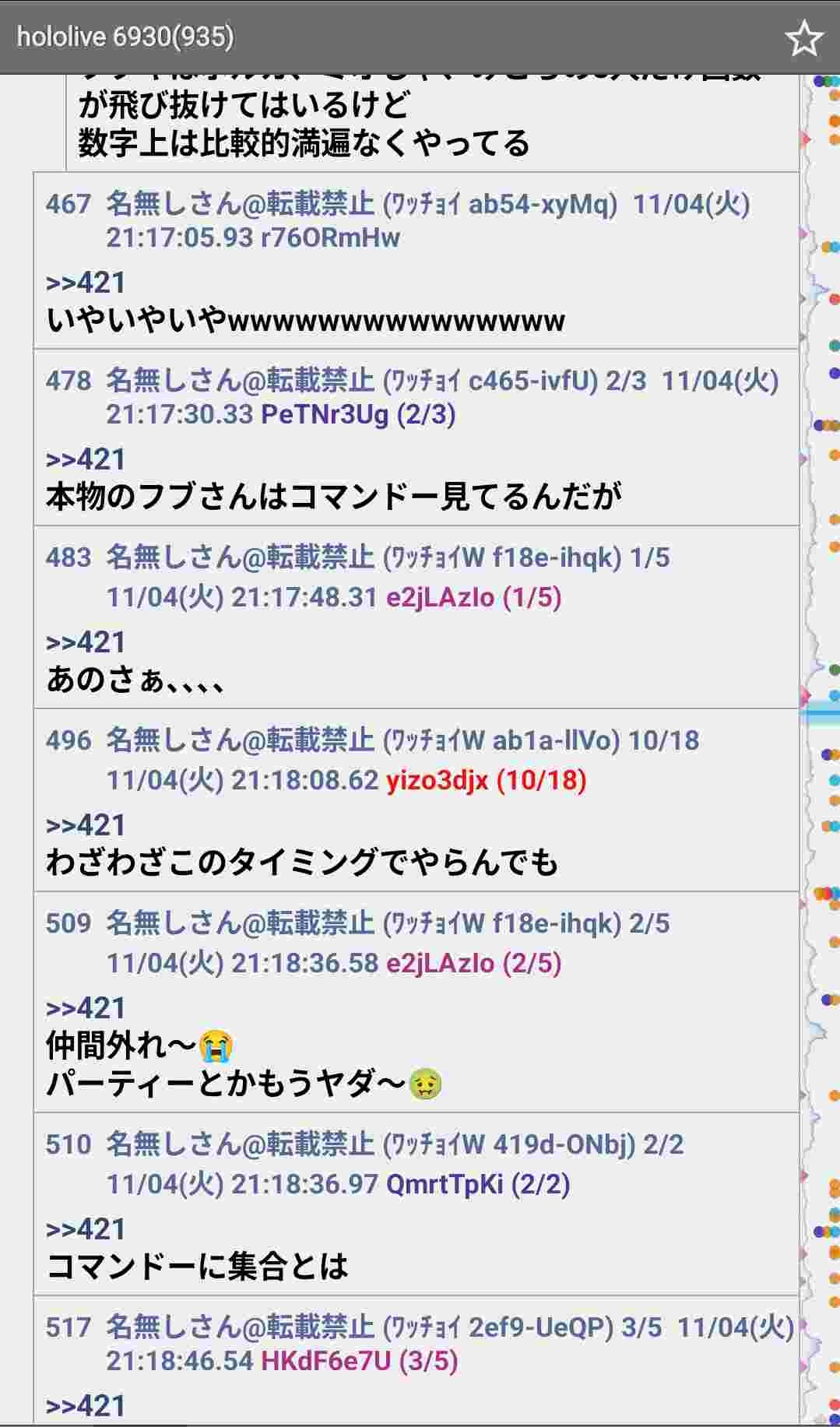
Task: Show posts by ID e2jLAzIo (1/5)
Action: click(x=473, y=597)
